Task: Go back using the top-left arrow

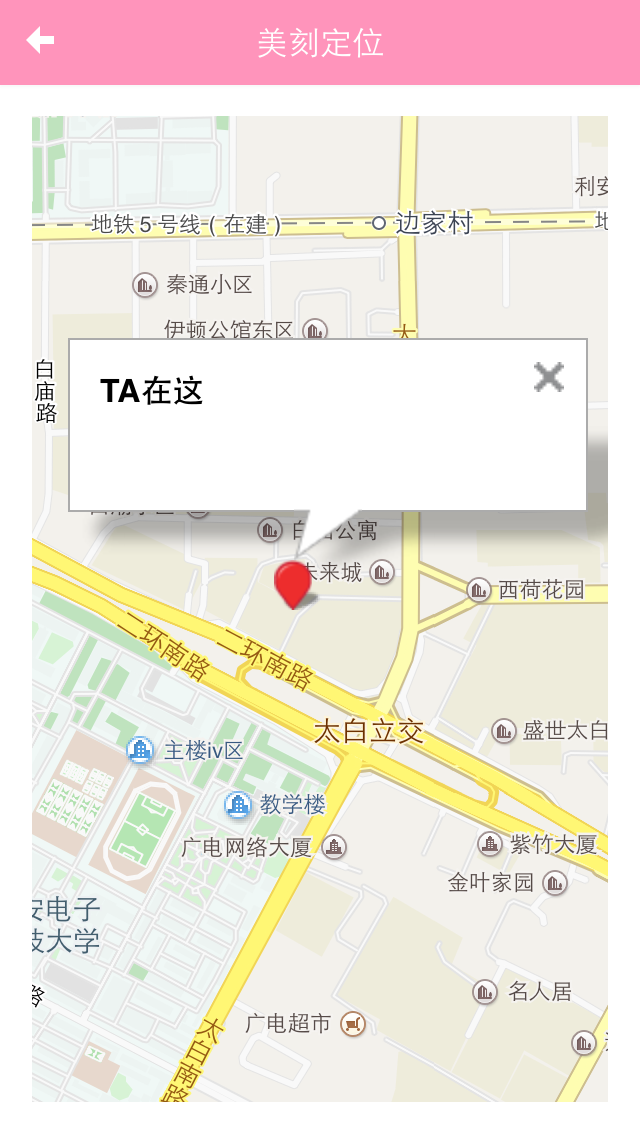Action: tap(40, 40)
